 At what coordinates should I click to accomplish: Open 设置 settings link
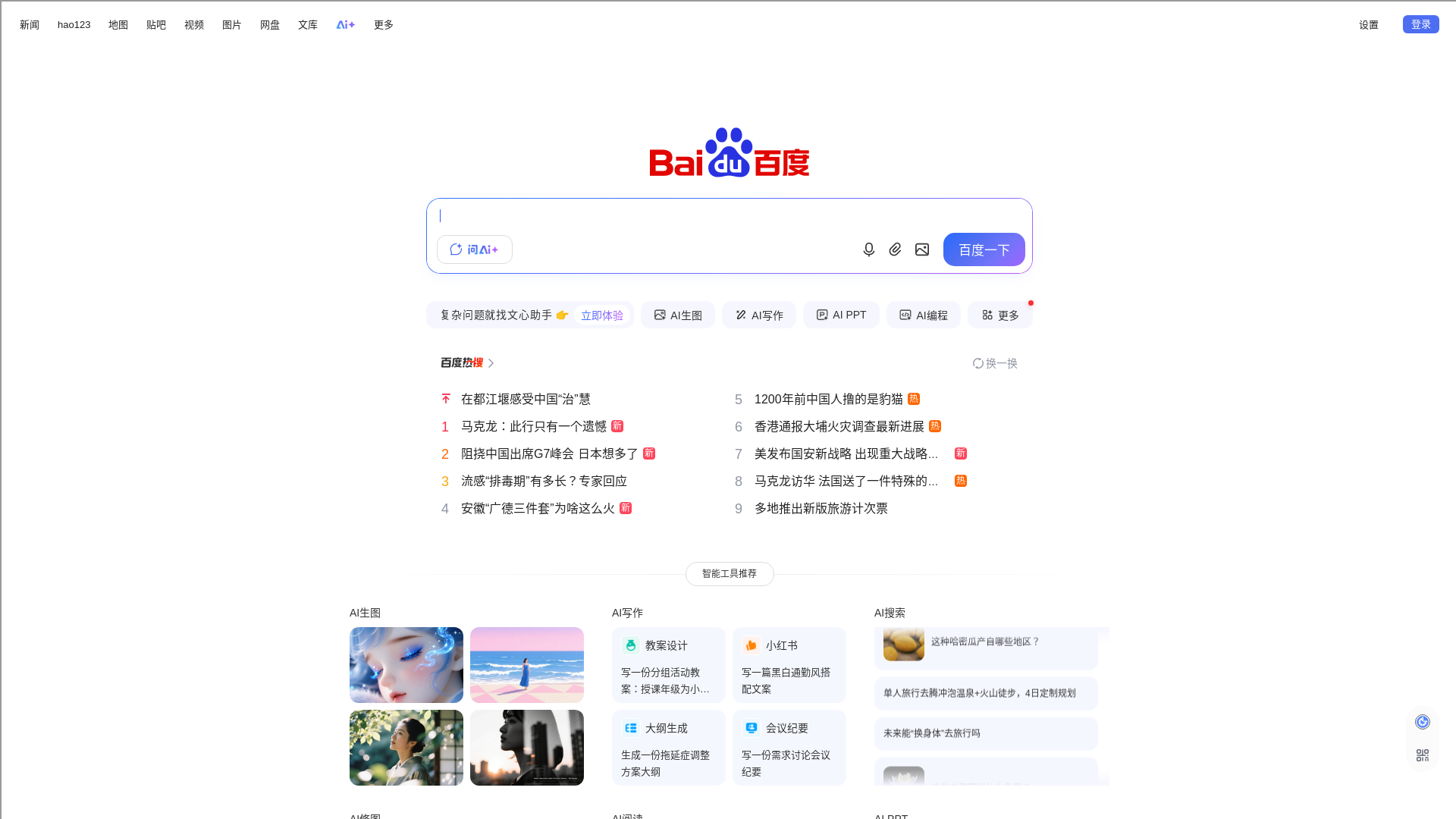click(1368, 25)
